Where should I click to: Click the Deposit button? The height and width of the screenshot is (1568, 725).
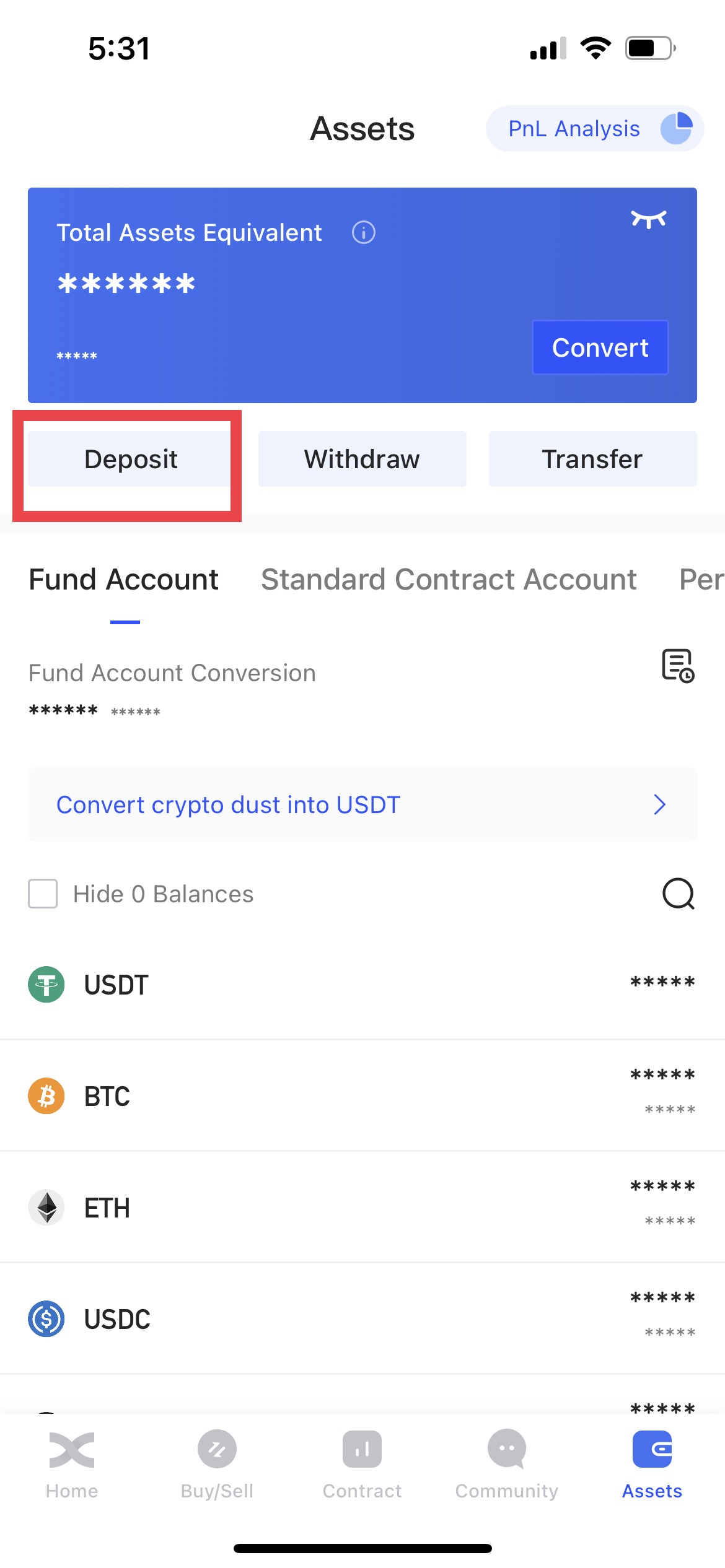(x=130, y=459)
